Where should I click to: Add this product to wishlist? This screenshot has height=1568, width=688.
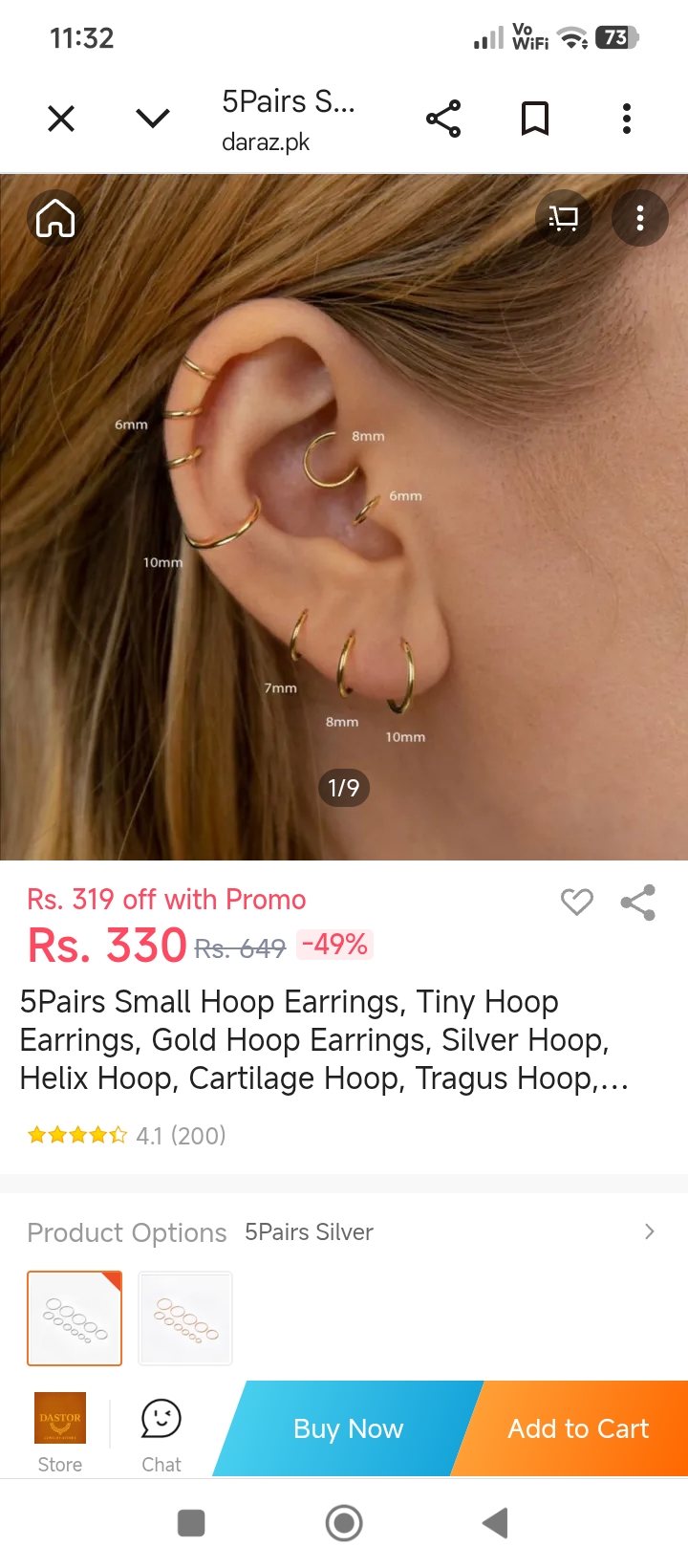(x=576, y=902)
